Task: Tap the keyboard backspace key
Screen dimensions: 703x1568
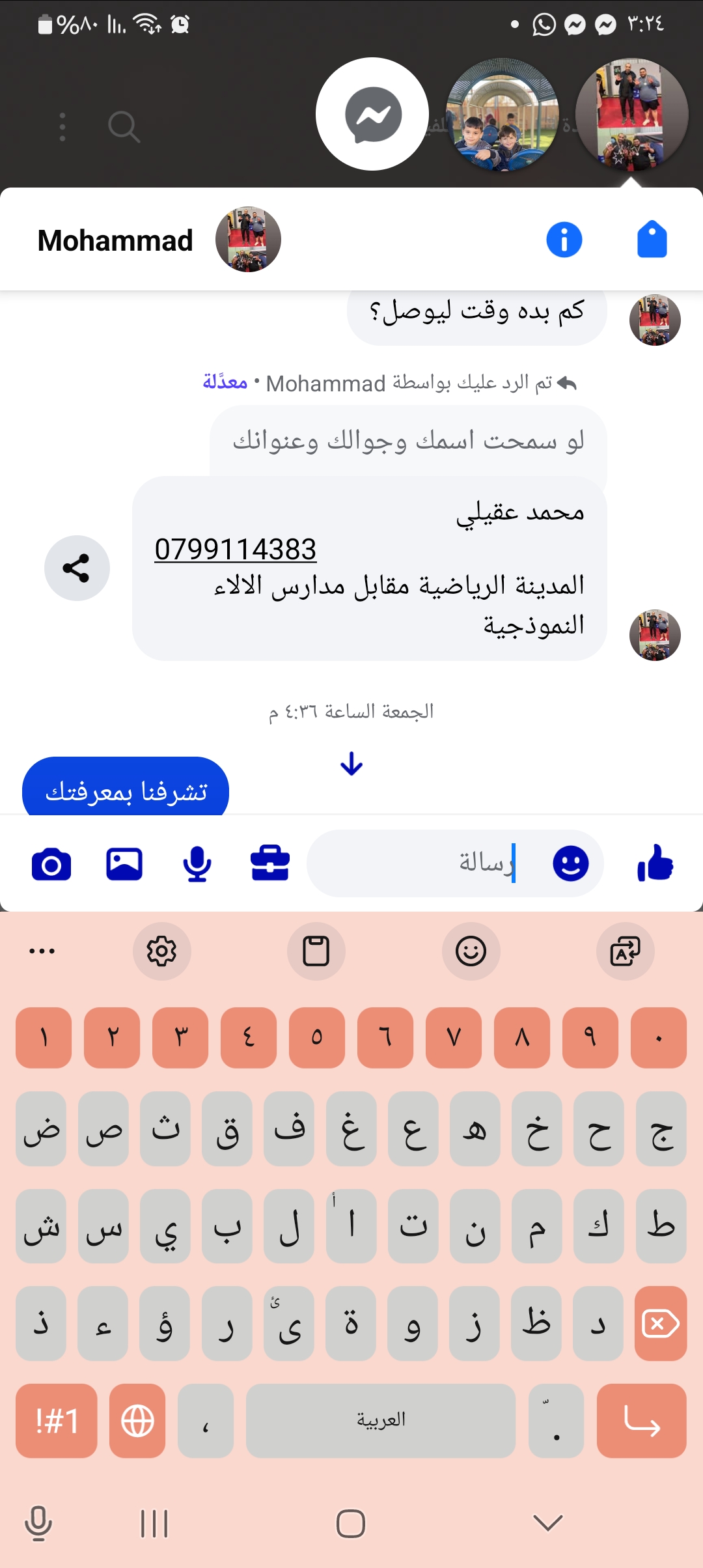Action: coord(660,1324)
